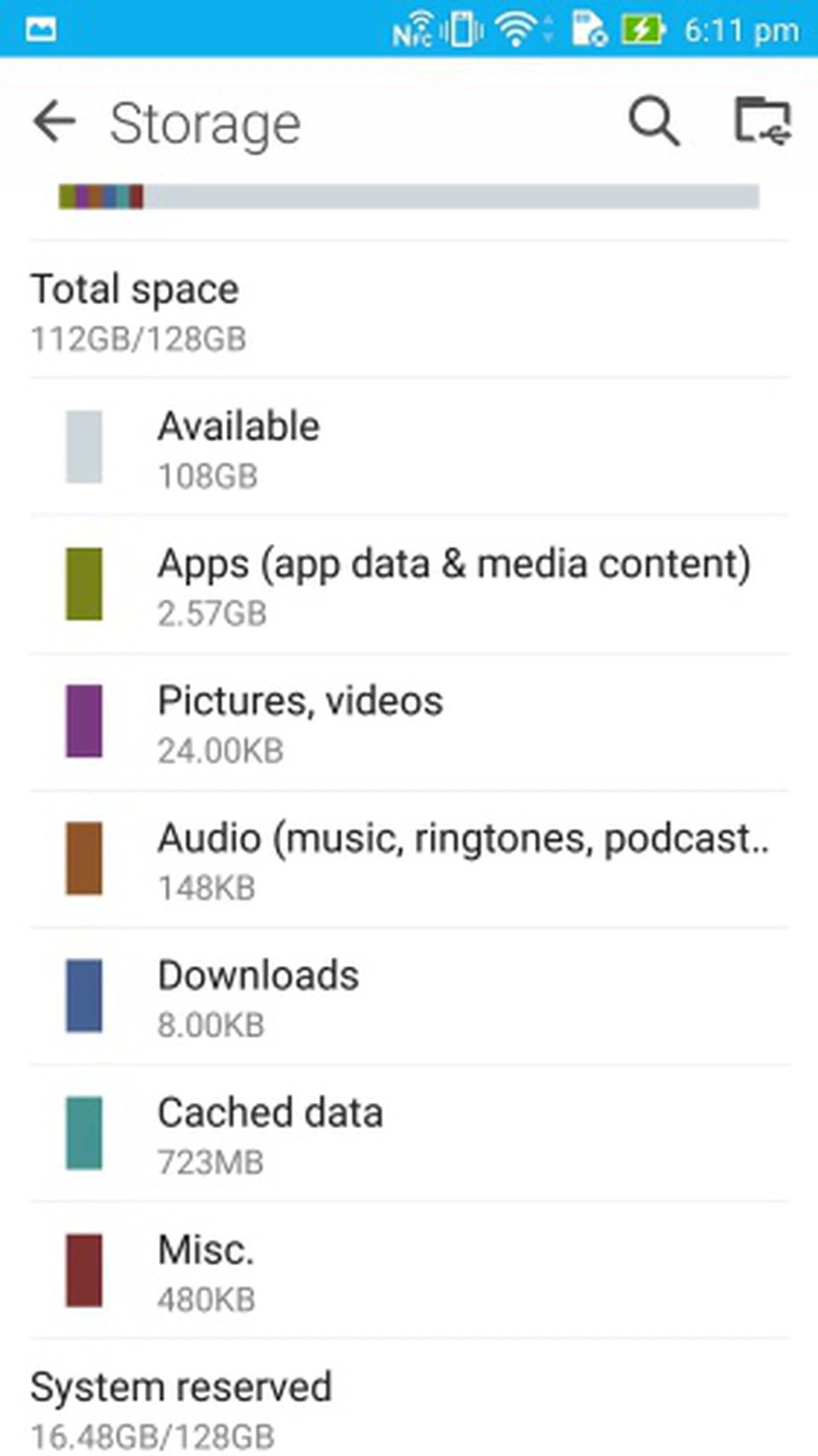
Task: Open the folder transfer icon
Action: click(762, 121)
